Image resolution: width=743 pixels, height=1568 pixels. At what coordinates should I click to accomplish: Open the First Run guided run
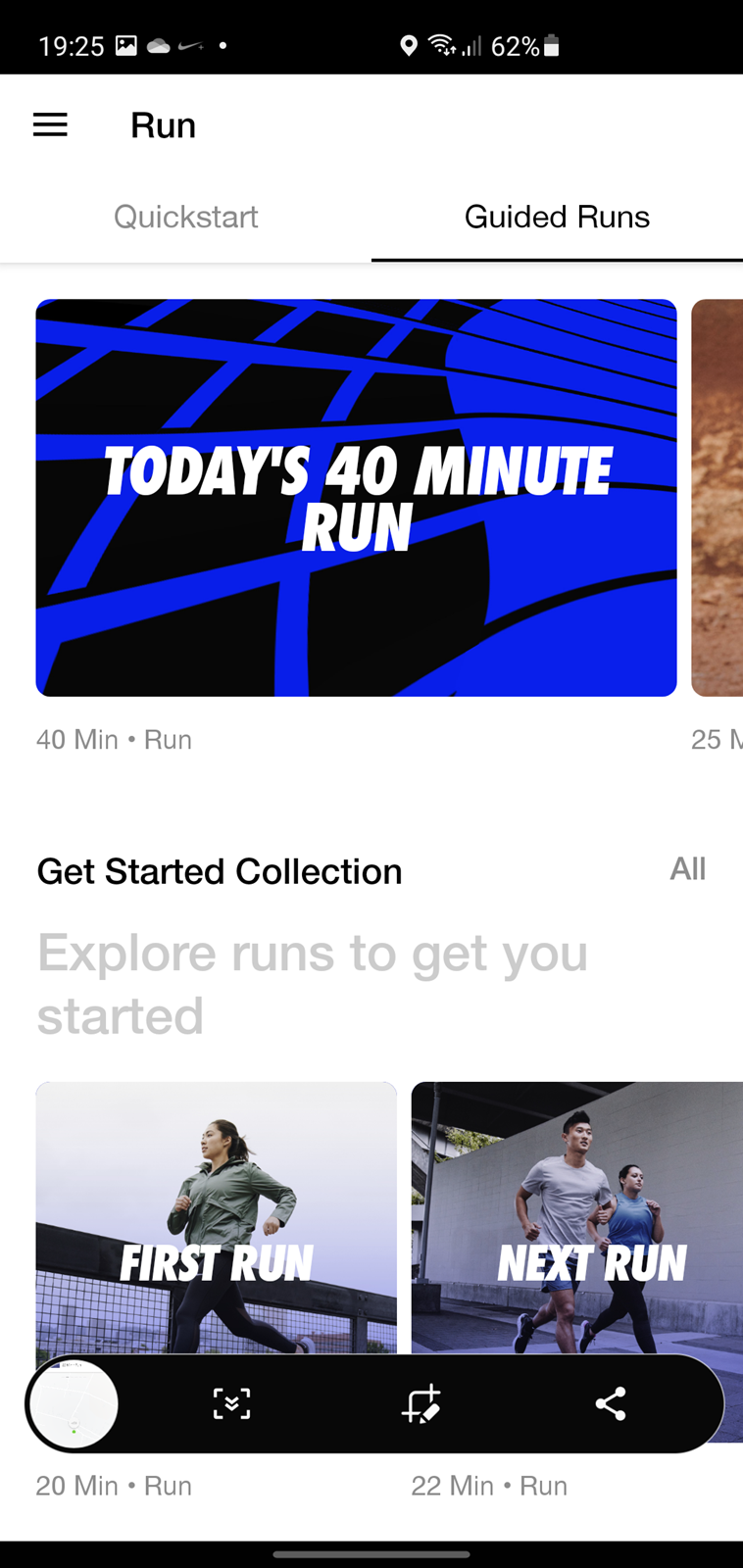pos(216,1217)
